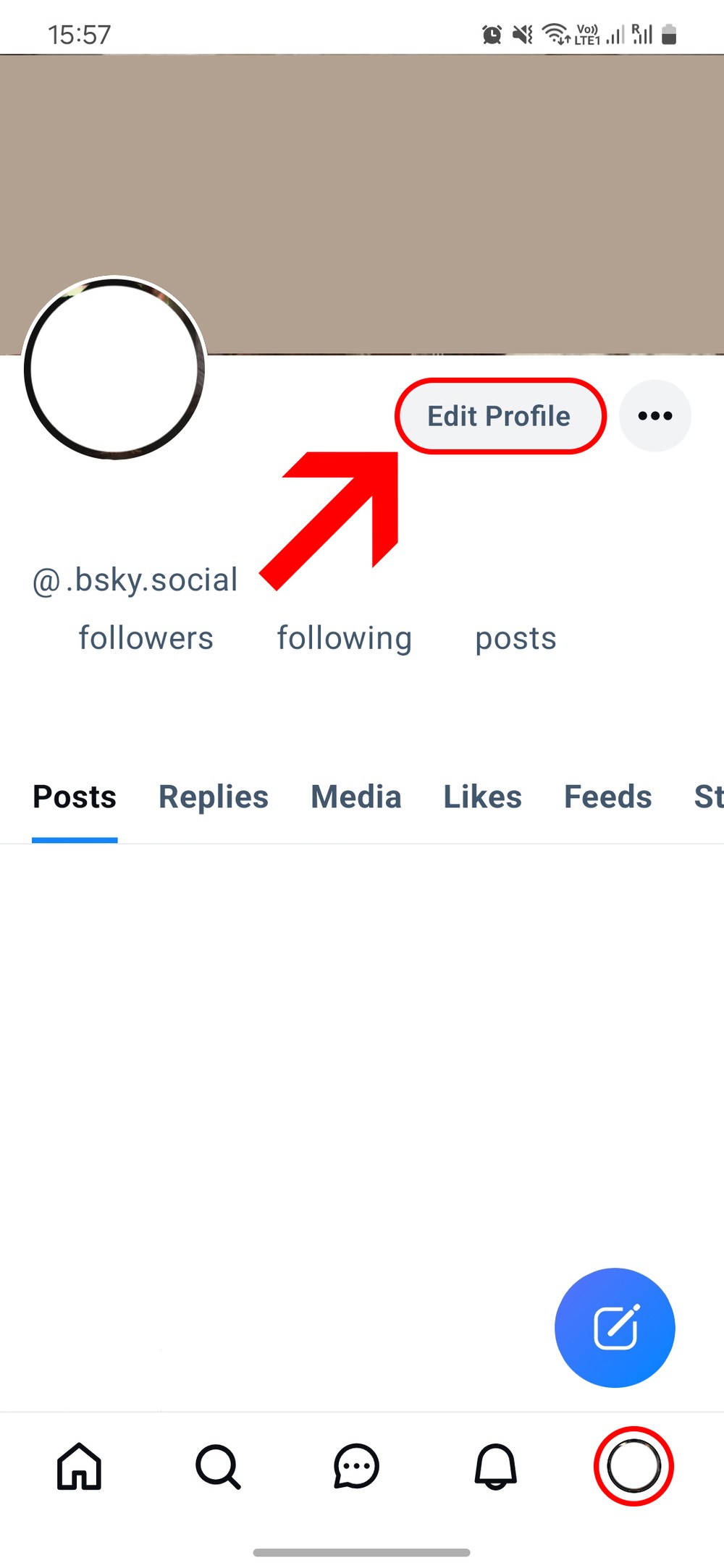724x1568 pixels.
Task: Open search from the bottom bar
Action: [217, 1467]
